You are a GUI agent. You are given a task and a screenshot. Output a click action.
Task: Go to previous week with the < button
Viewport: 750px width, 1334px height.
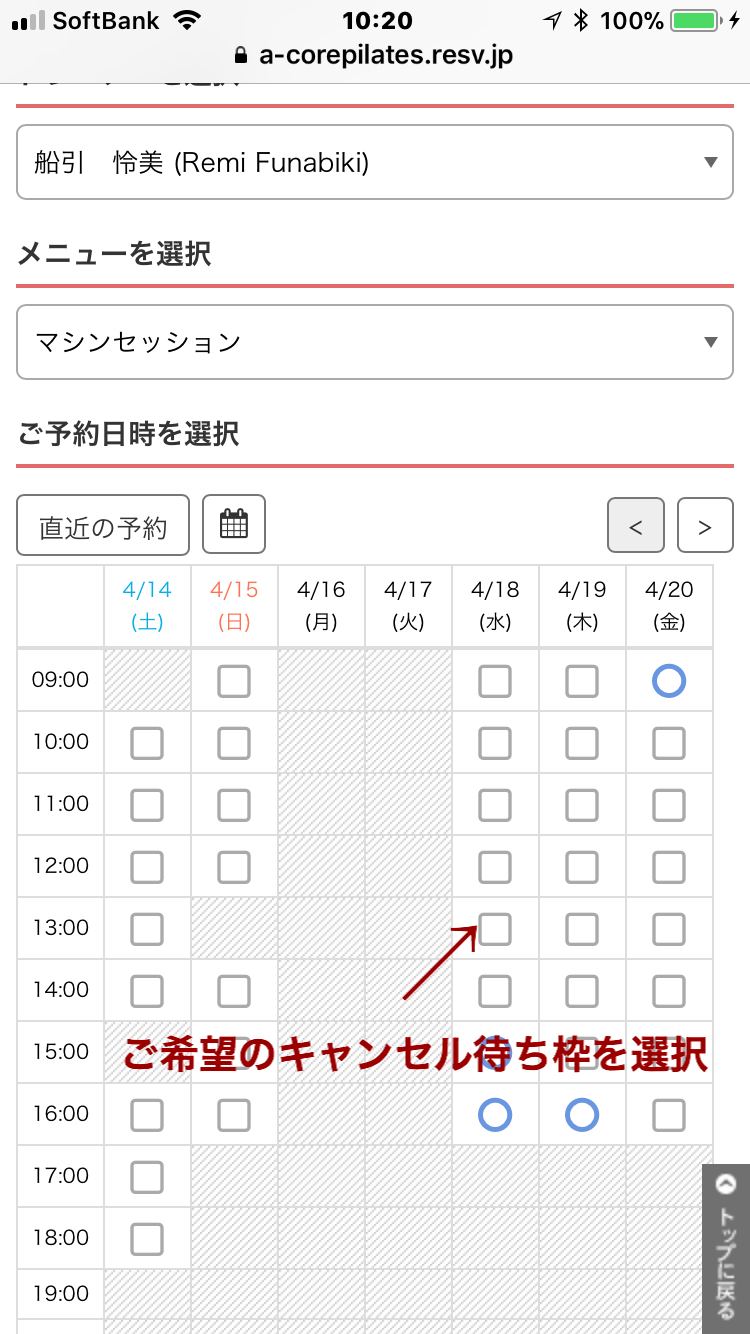coord(636,525)
